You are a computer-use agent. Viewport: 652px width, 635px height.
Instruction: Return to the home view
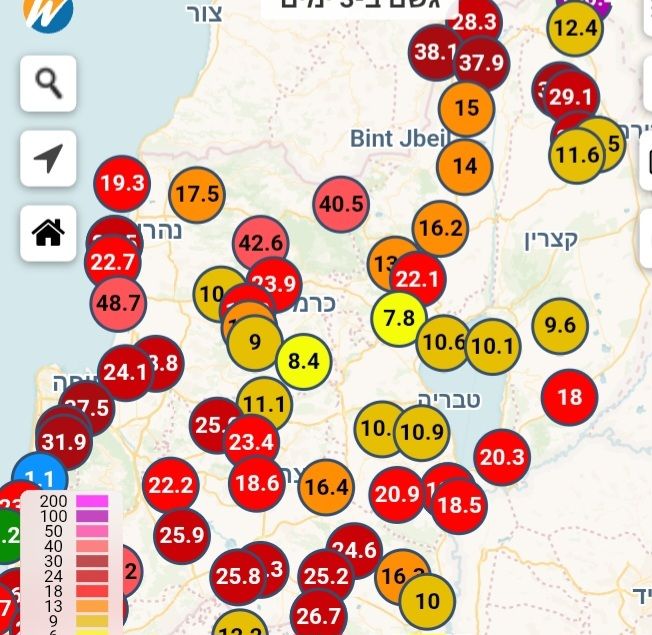pos(48,233)
